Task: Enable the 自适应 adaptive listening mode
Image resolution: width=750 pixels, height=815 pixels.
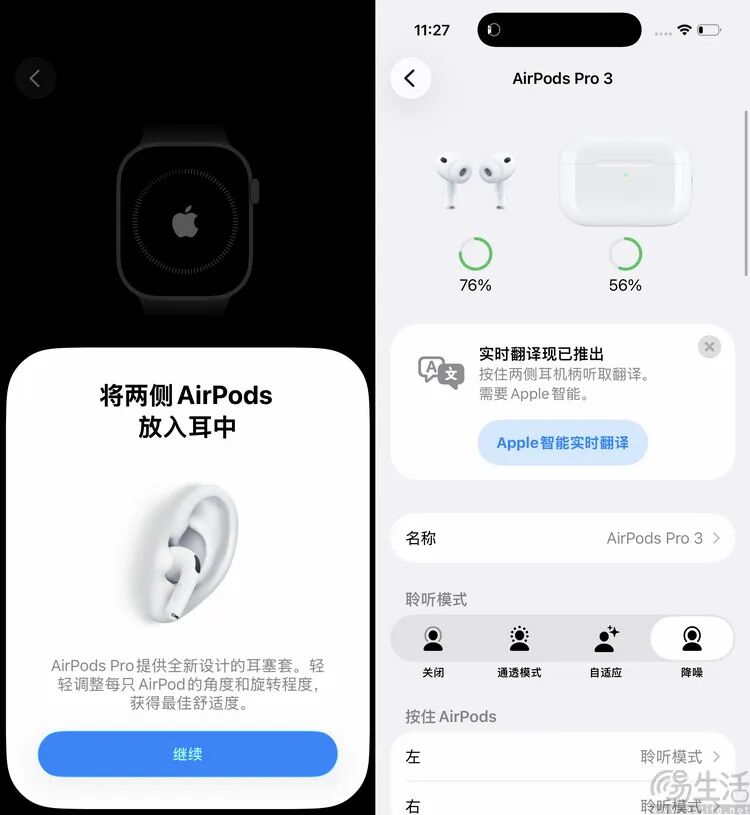Action: tap(605, 638)
